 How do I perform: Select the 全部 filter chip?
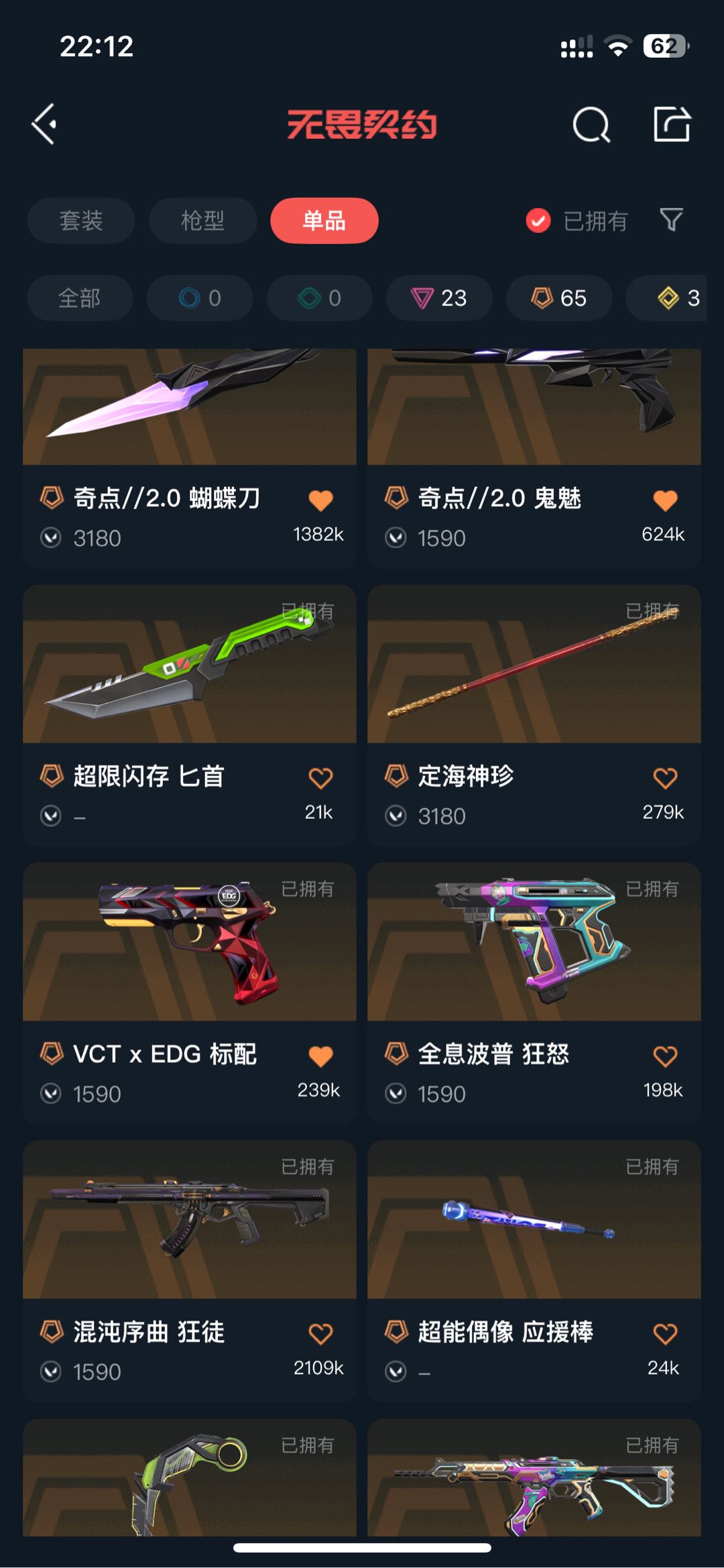click(x=80, y=298)
